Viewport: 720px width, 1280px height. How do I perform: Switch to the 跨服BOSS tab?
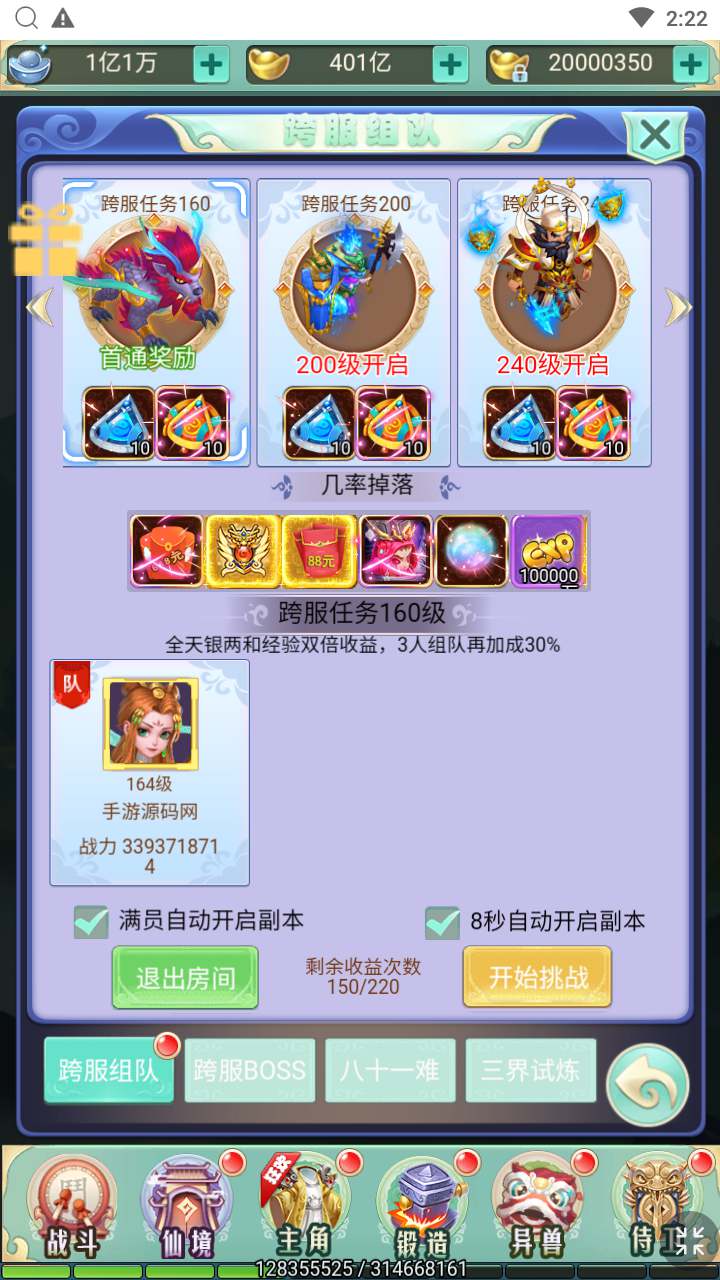coord(250,1071)
